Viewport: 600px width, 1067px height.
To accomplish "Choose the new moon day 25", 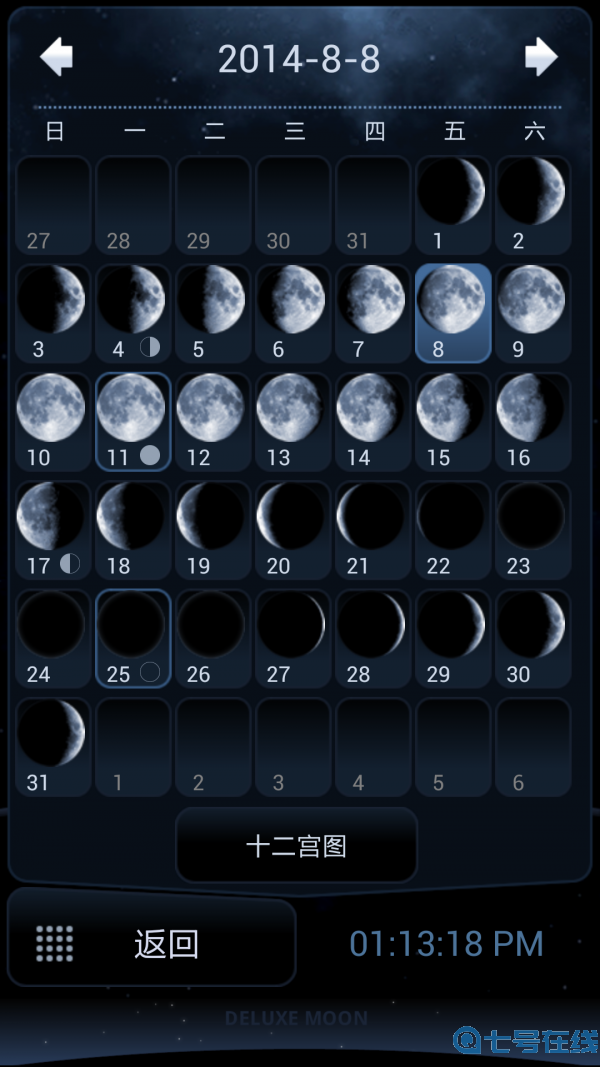I will pos(133,638).
